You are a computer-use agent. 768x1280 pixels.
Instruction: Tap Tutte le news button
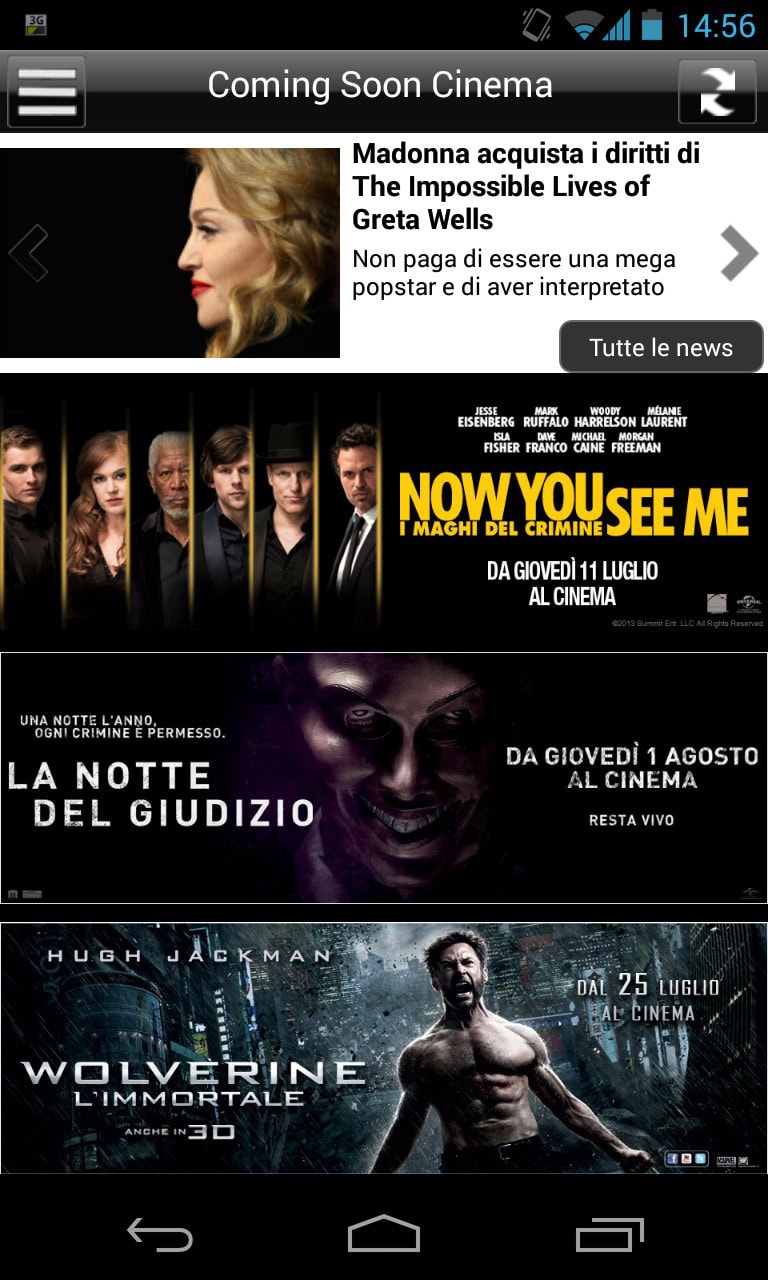(x=661, y=347)
